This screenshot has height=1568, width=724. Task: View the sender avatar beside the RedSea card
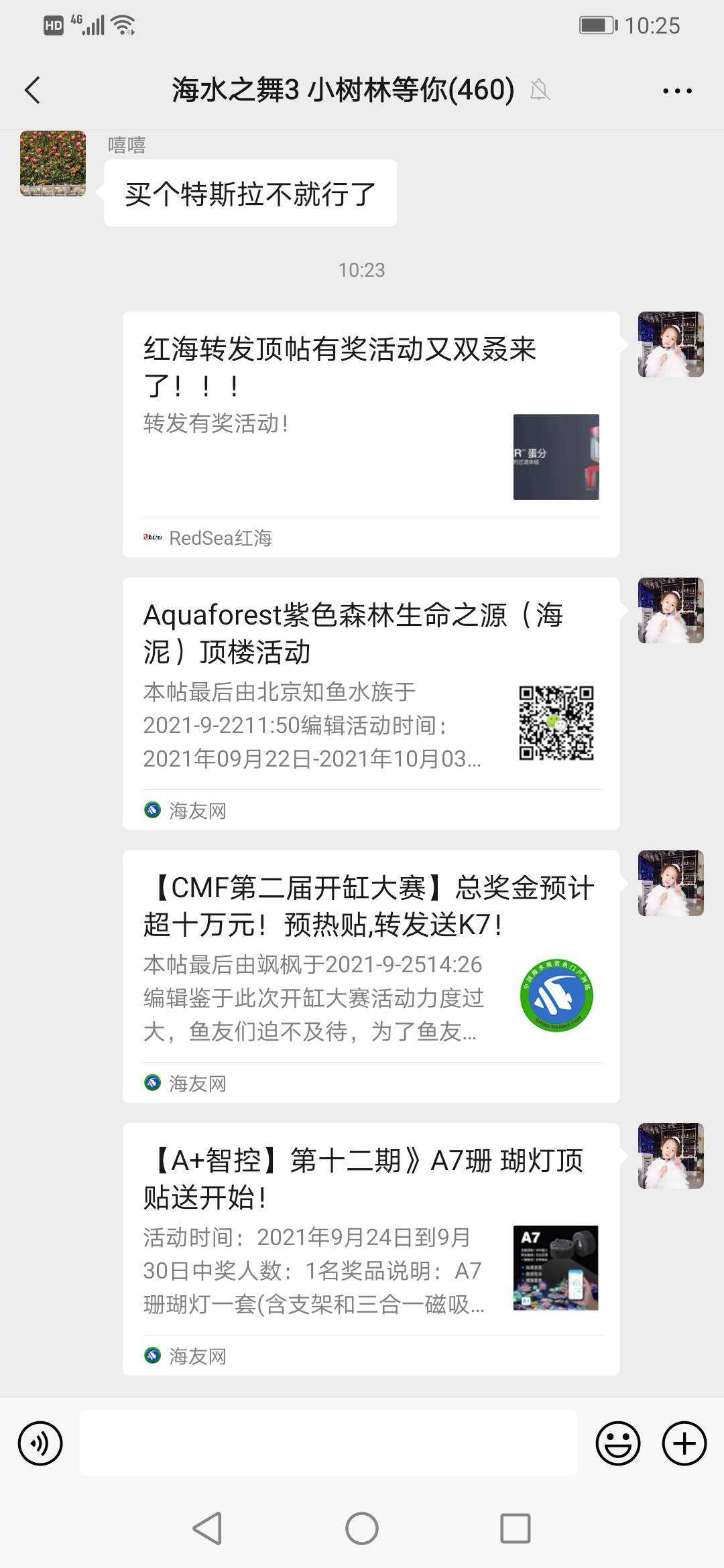coord(670,344)
